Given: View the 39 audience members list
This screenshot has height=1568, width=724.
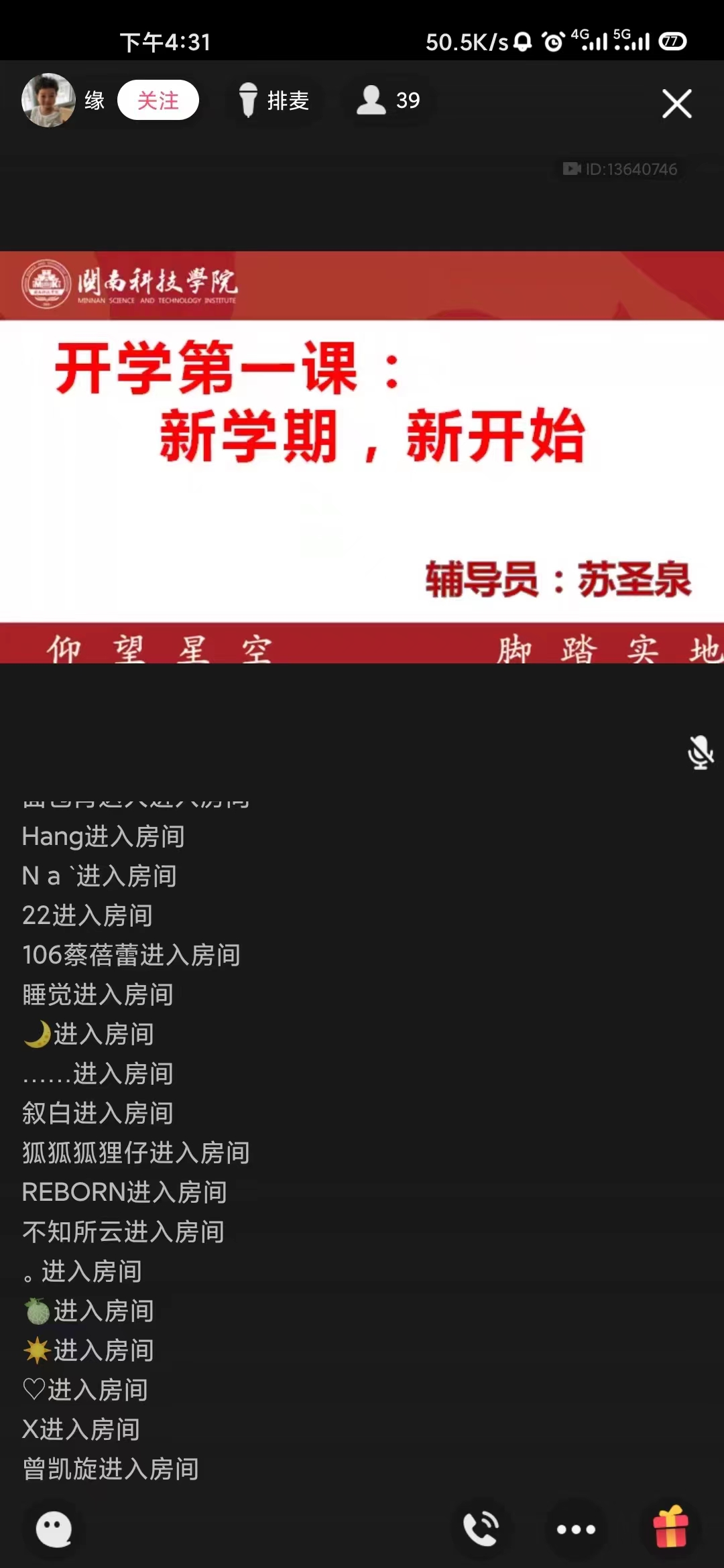Looking at the screenshot, I should coord(388,101).
